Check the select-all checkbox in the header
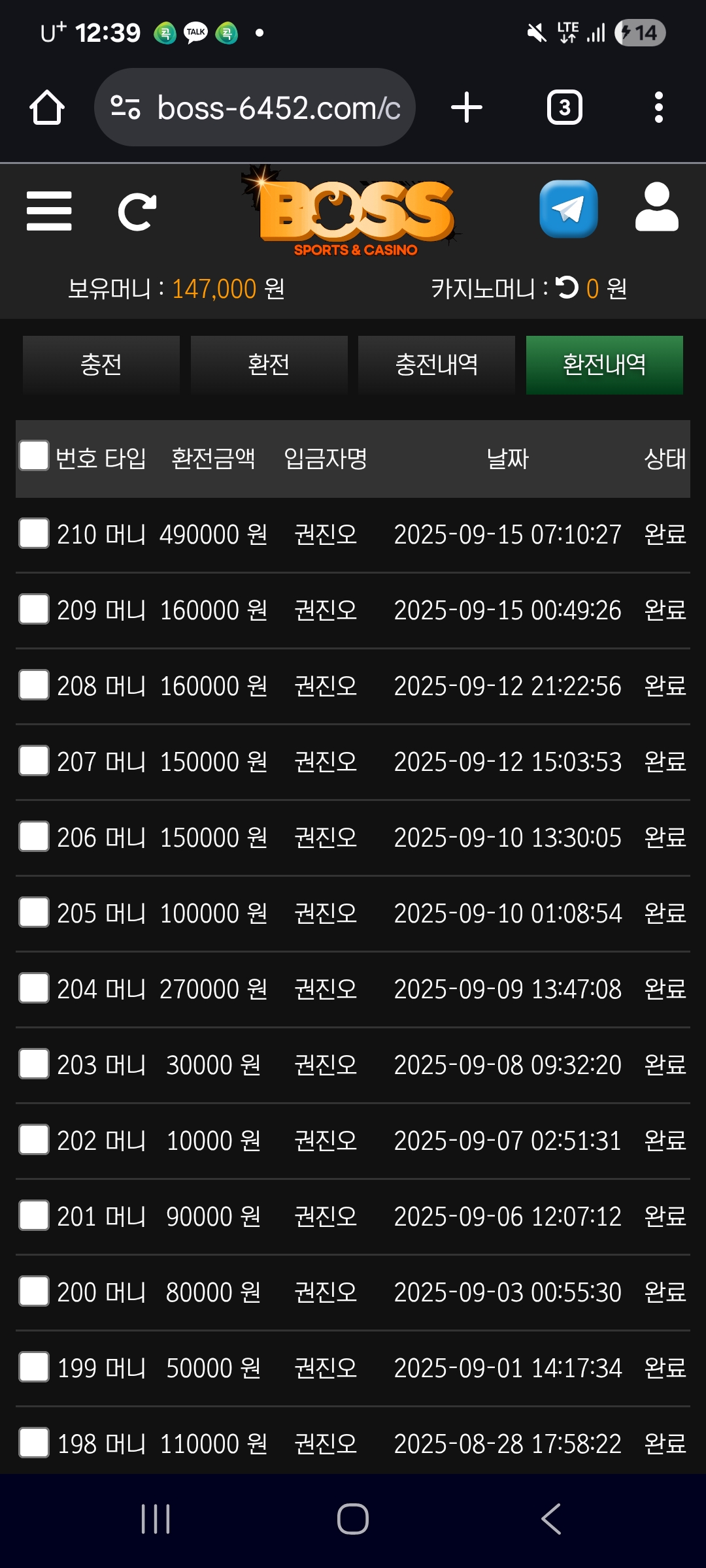Image resolution: width=706 pixels, height=1568 pixels. point(34,455)
